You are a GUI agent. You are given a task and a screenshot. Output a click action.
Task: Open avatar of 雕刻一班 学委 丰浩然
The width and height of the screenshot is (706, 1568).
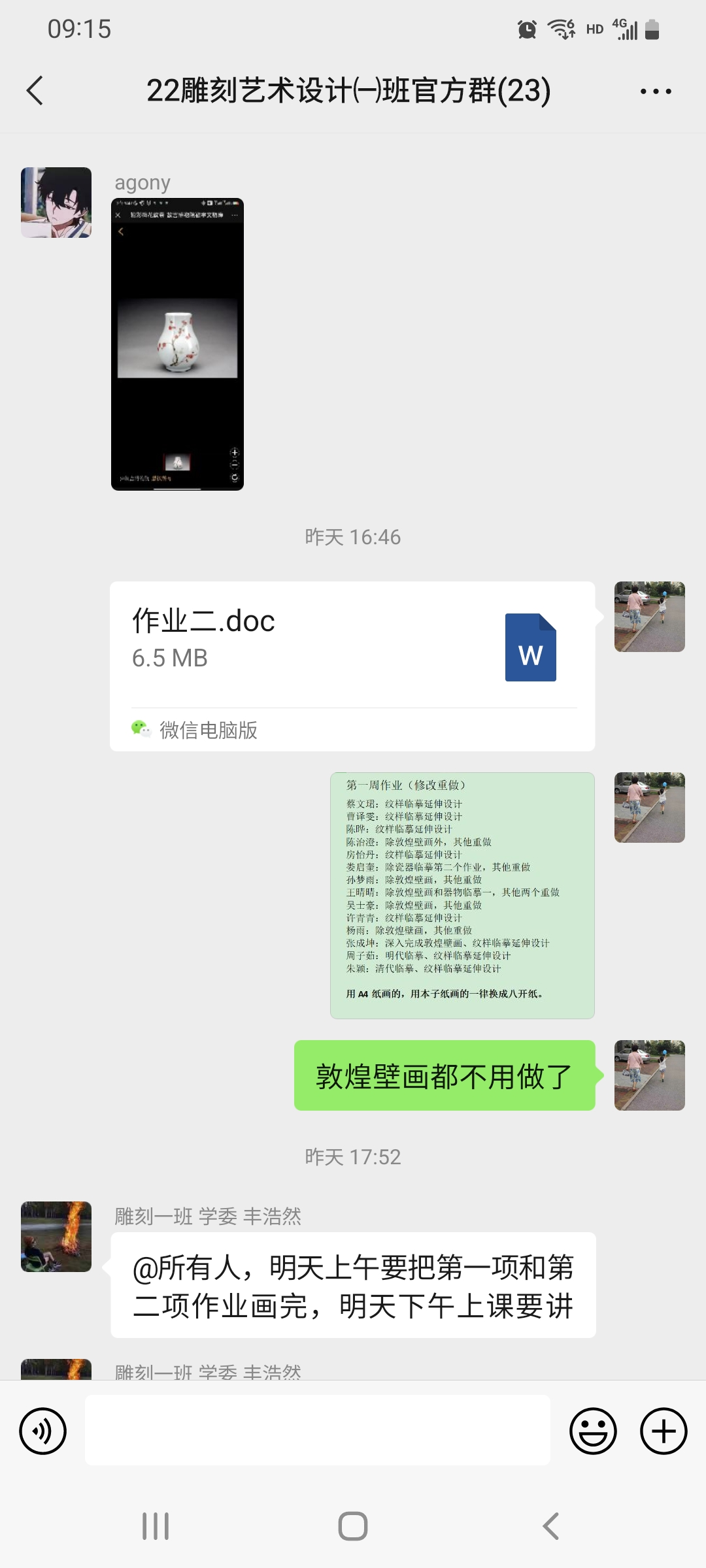point(56,1237)
